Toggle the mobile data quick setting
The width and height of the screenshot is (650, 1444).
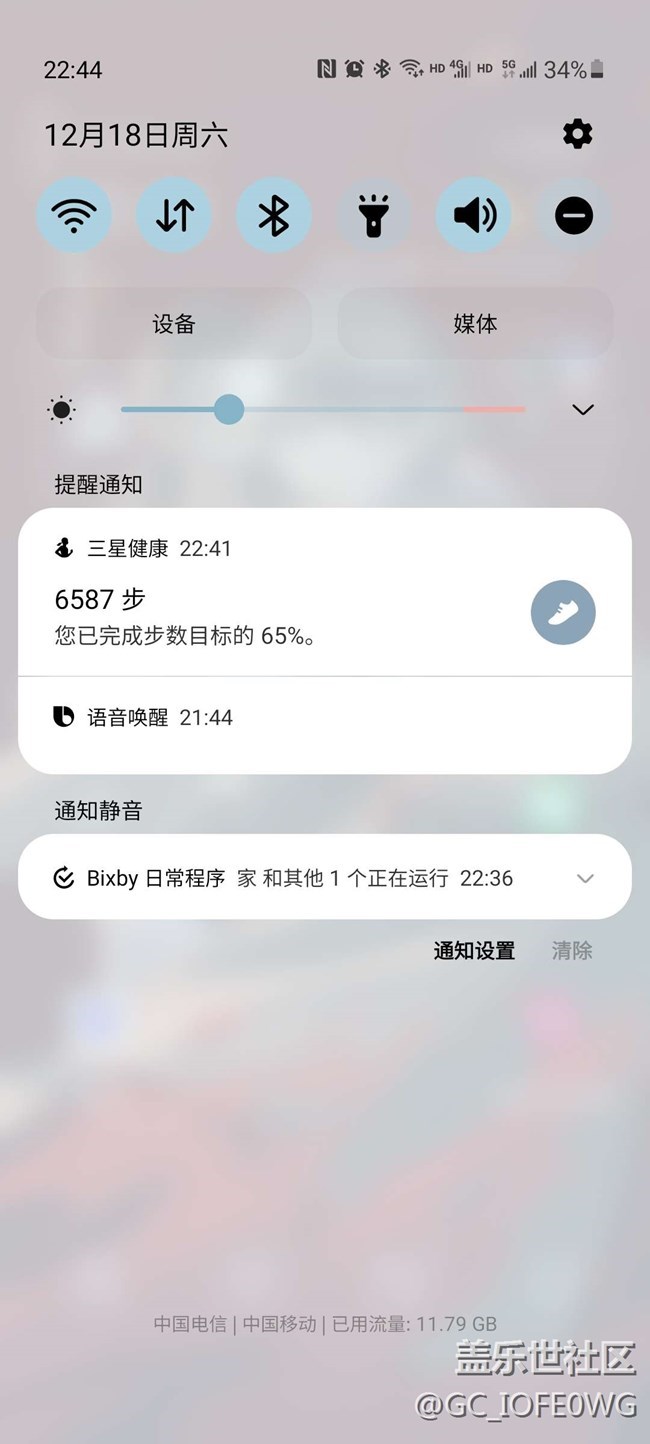point(174,216)
